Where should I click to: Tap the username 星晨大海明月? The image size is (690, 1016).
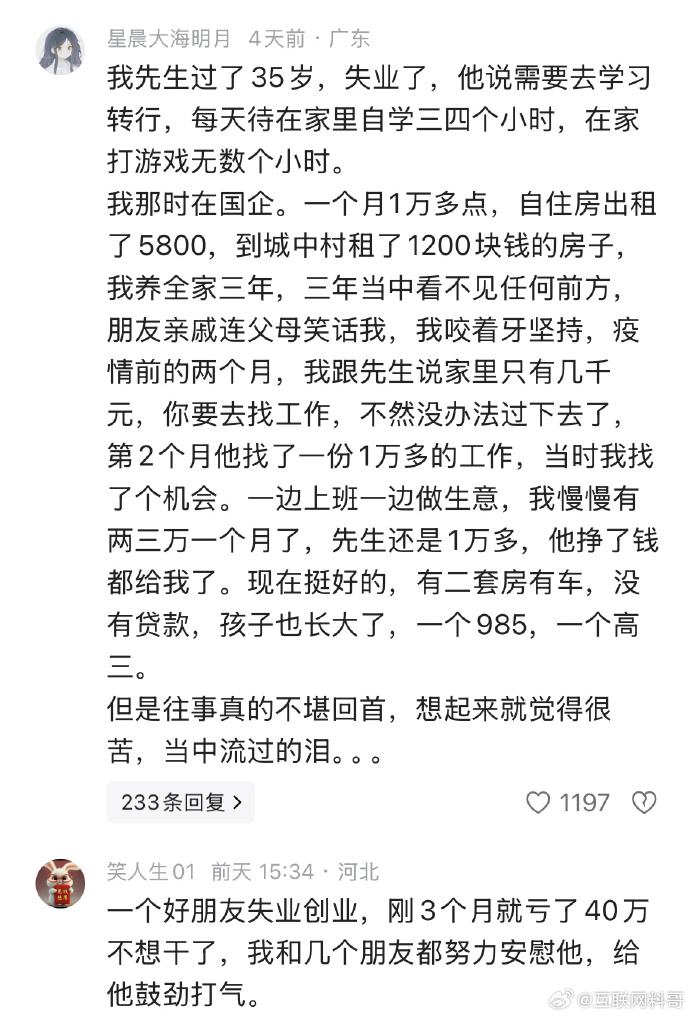coord(169,38)
